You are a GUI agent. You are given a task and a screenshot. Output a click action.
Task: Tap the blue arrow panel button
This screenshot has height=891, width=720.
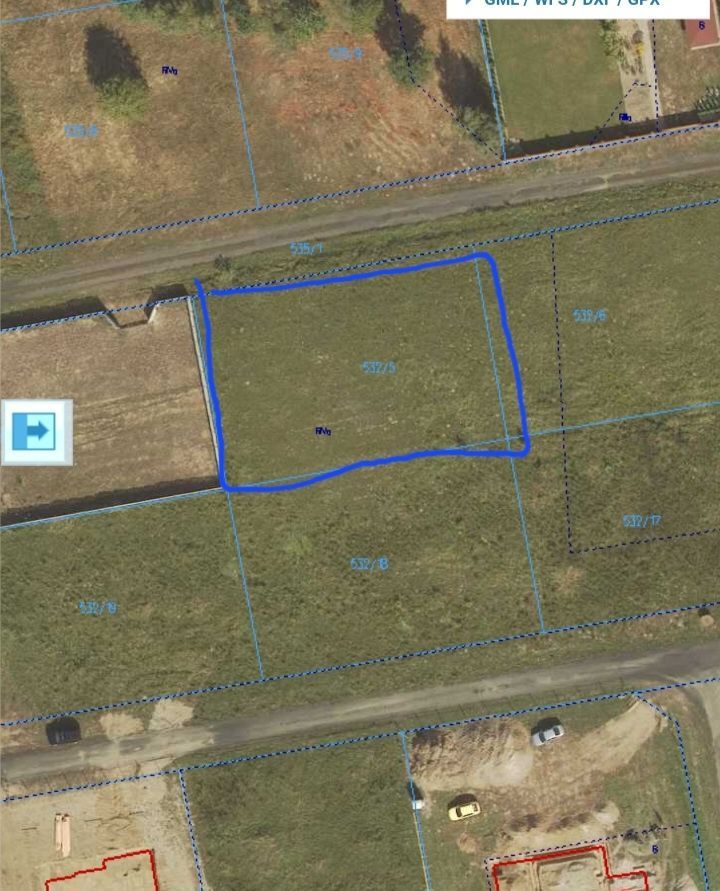click(x=36, y=432)
